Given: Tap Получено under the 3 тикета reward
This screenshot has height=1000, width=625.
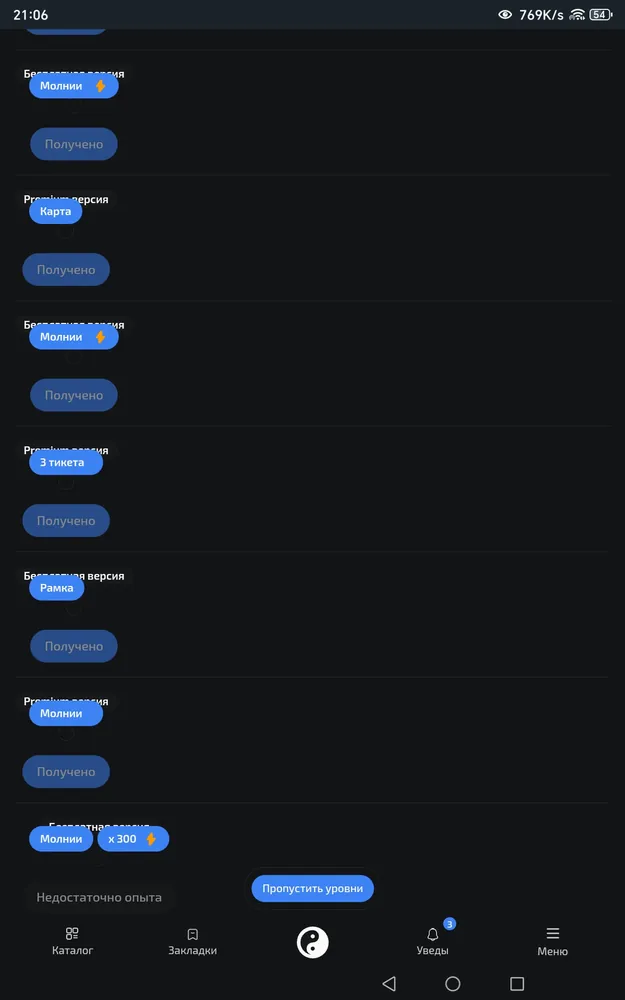Looking at the screenshot, I should [x=66, y=521].
